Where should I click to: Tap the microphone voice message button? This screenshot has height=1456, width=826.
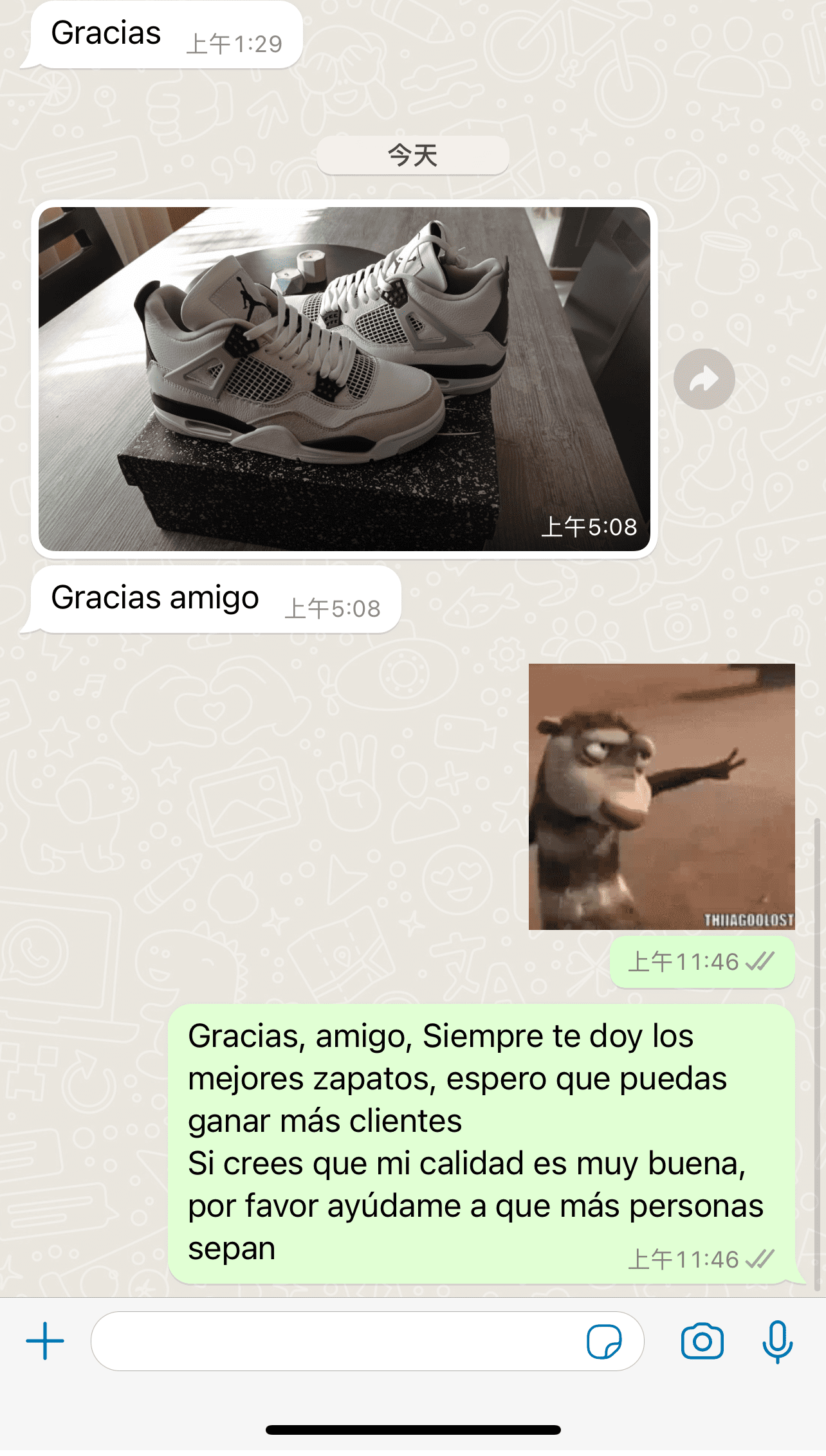[777, 1342]
